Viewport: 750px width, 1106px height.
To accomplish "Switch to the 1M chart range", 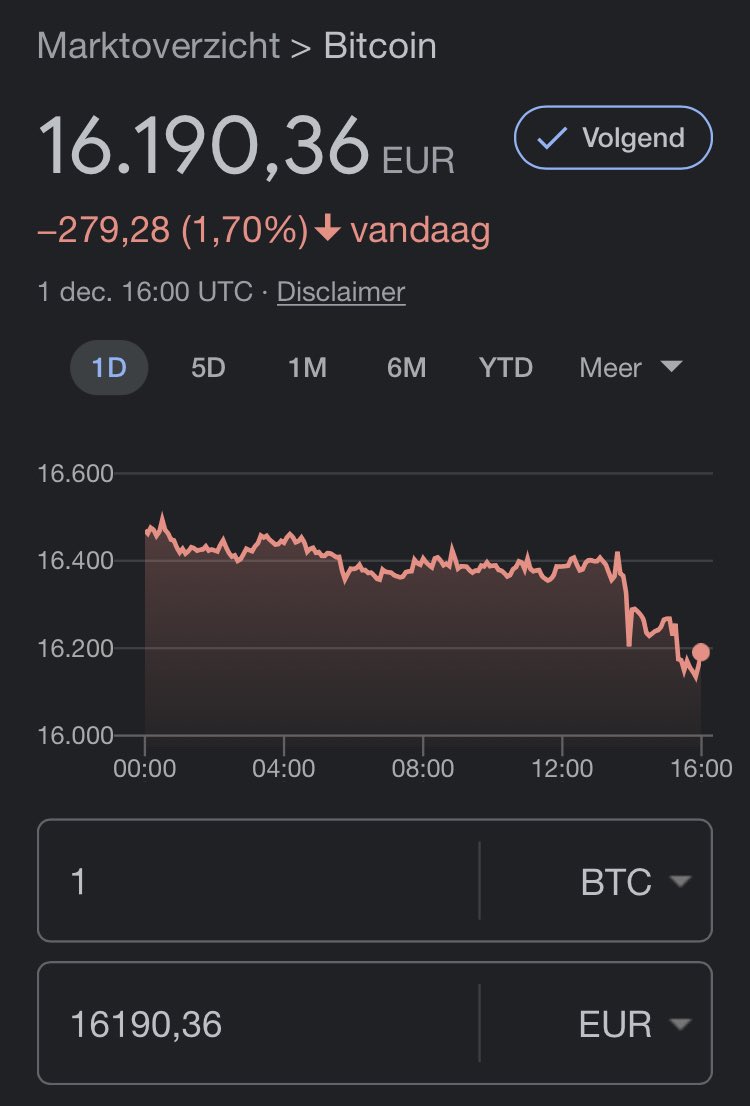I will point(307,367).
